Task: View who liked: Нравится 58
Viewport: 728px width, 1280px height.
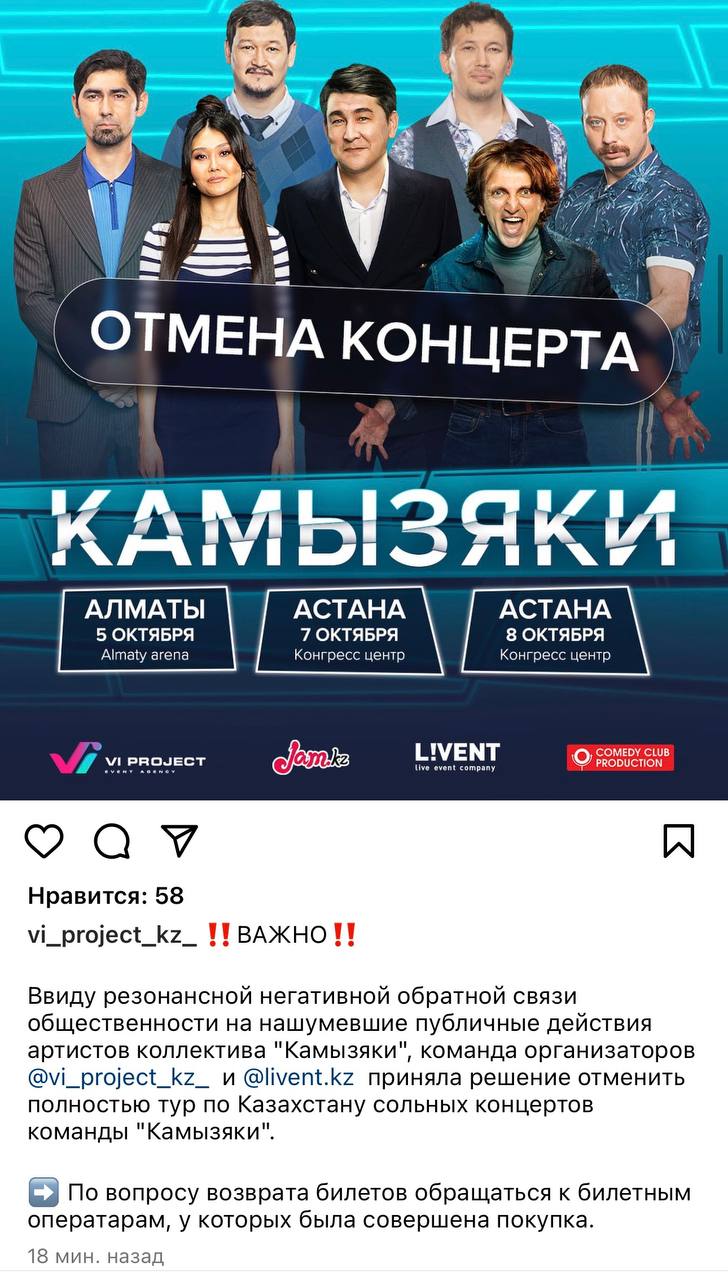Action: pos(105,895)
